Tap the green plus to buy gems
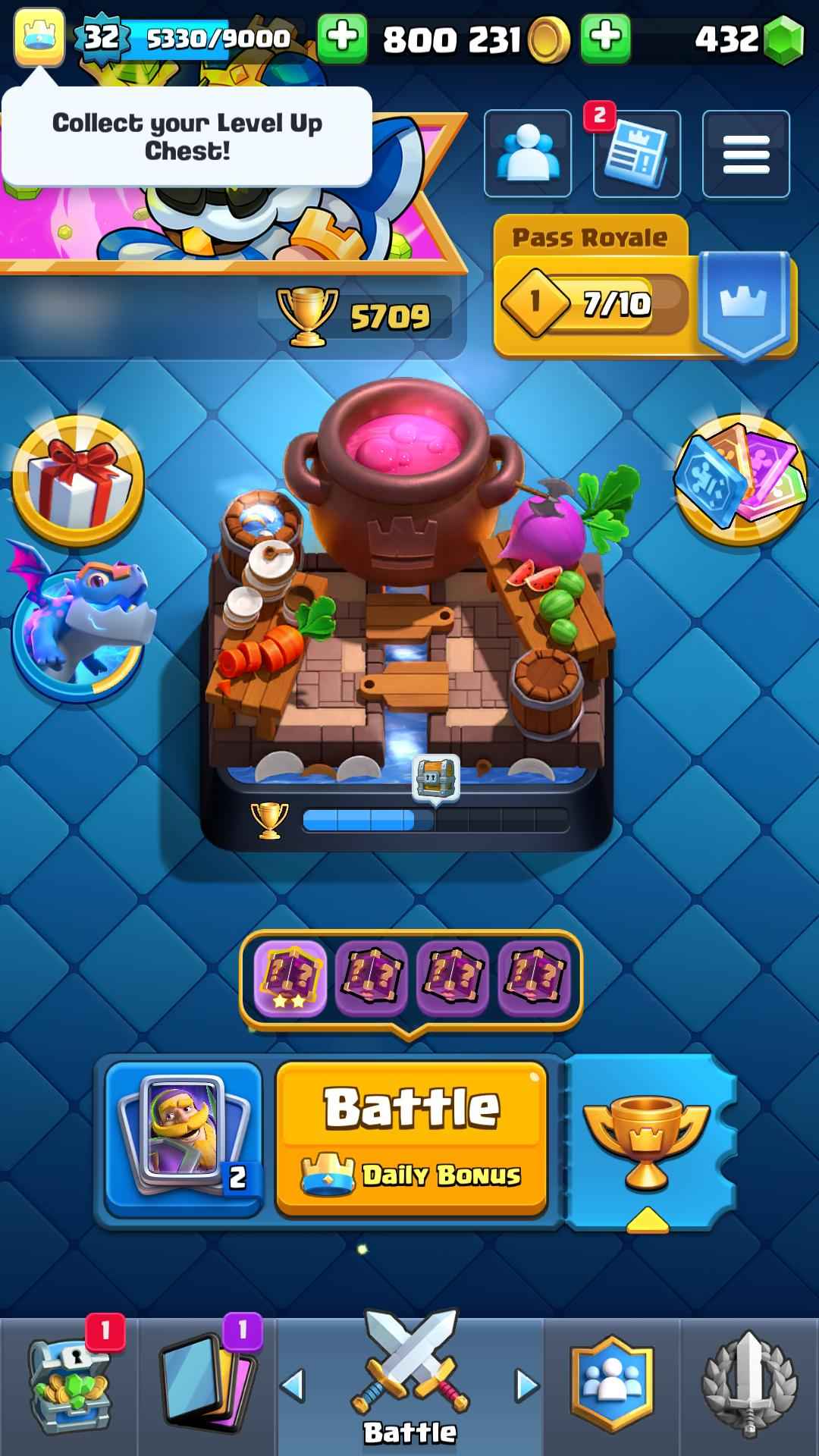 point(605,38)
